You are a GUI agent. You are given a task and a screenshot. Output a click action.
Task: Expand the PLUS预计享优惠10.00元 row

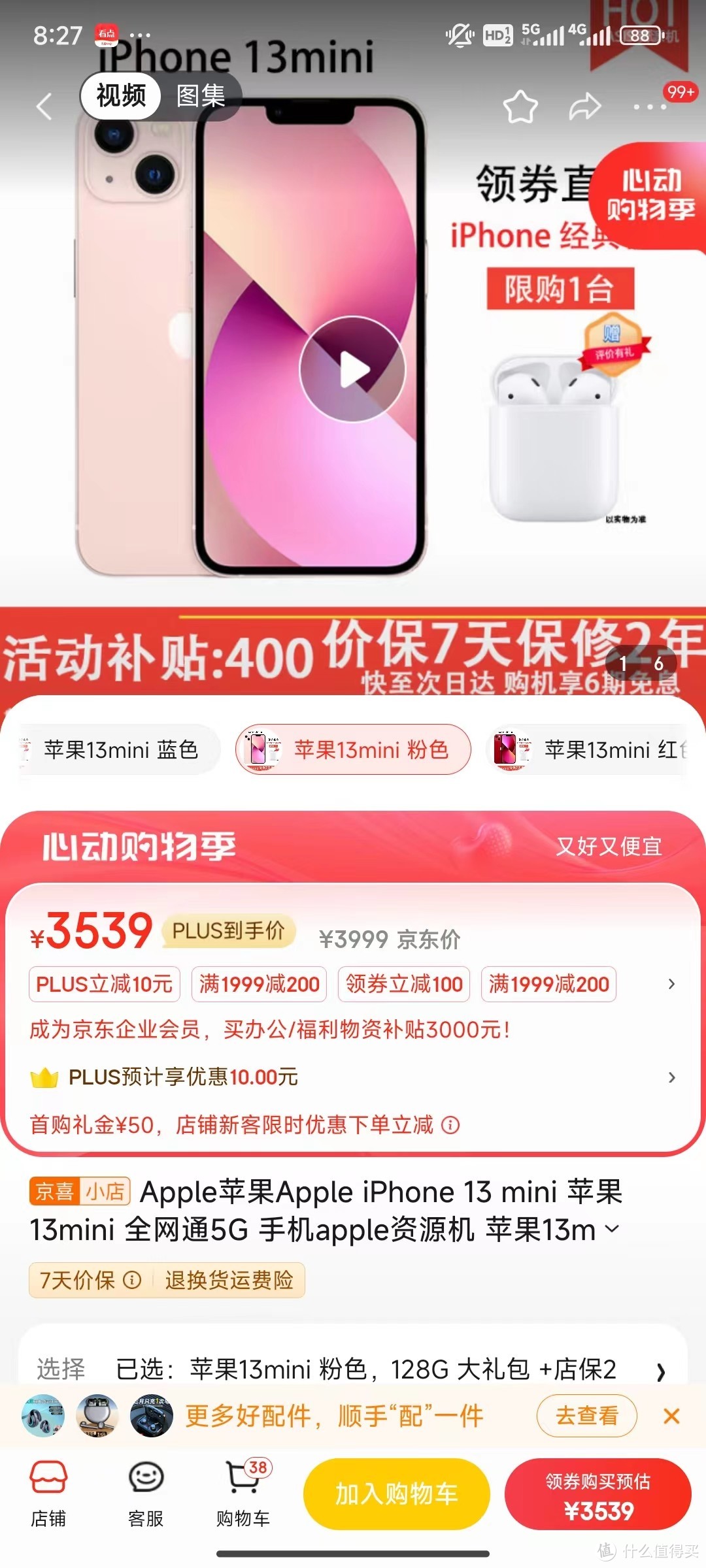click(353, 1077)
